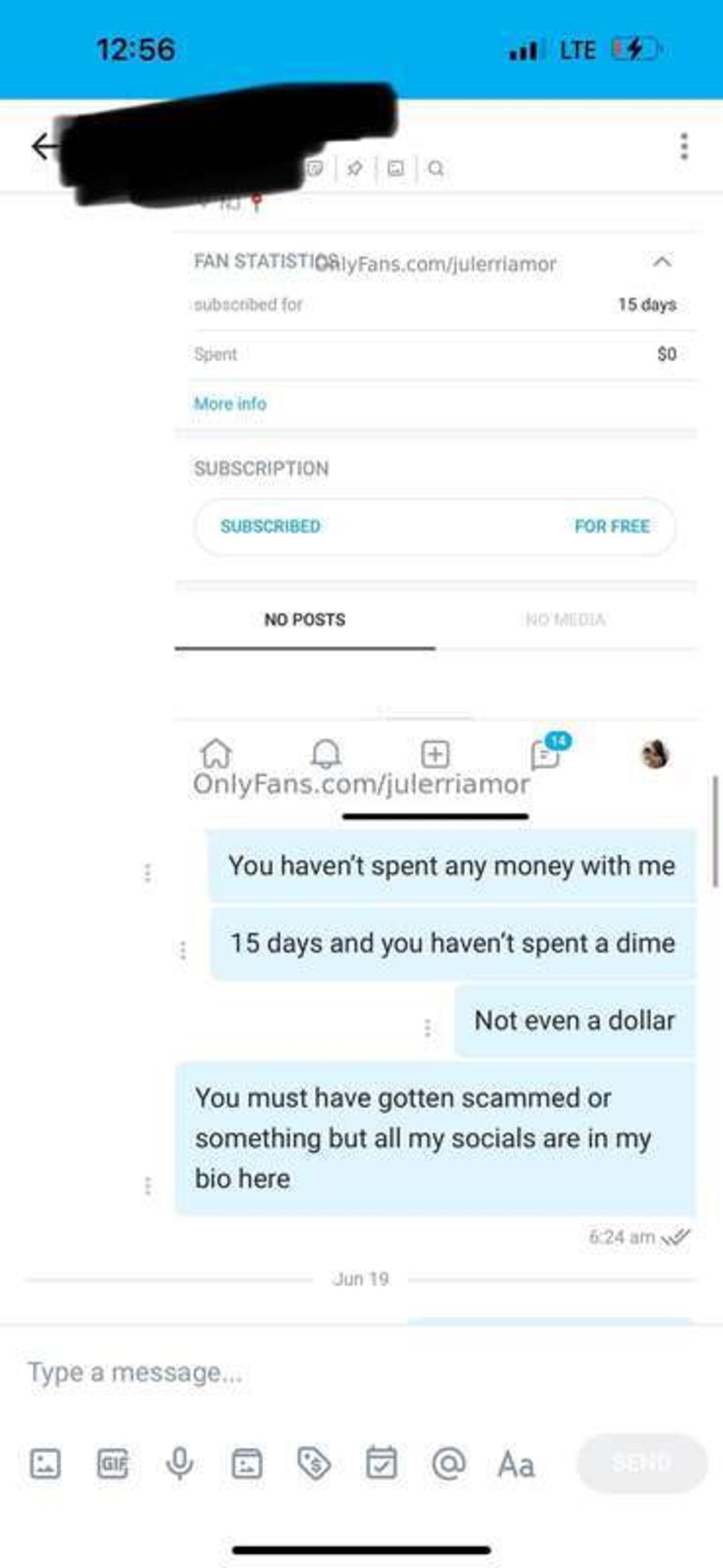Open text formatting with the Aa icon
The image size is (723, 1568).
coord(515,1465)
